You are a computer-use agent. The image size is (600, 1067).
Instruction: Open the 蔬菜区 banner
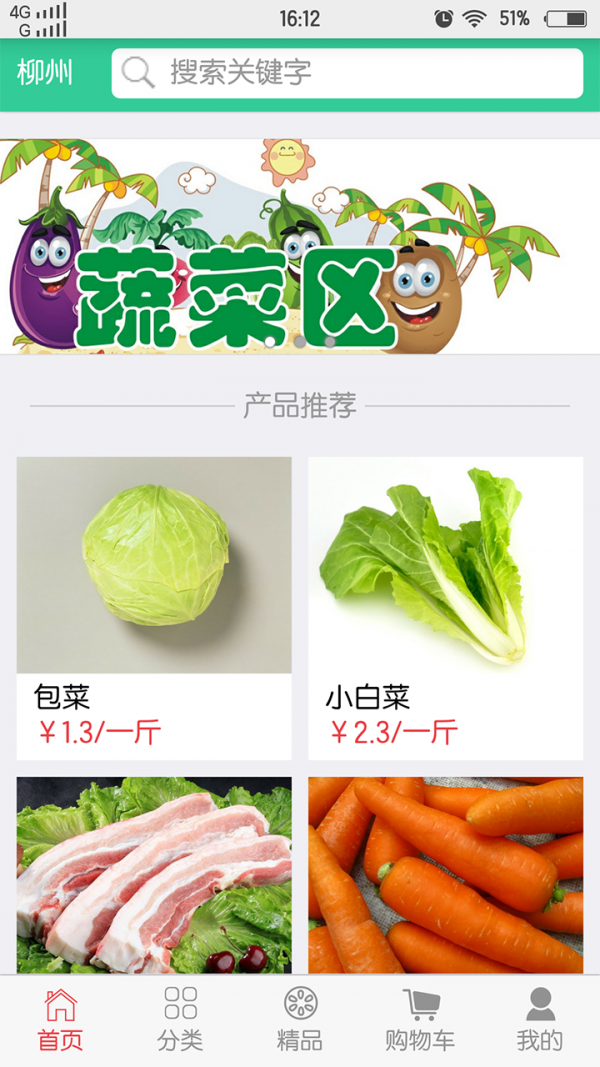[x=300, y=246]
